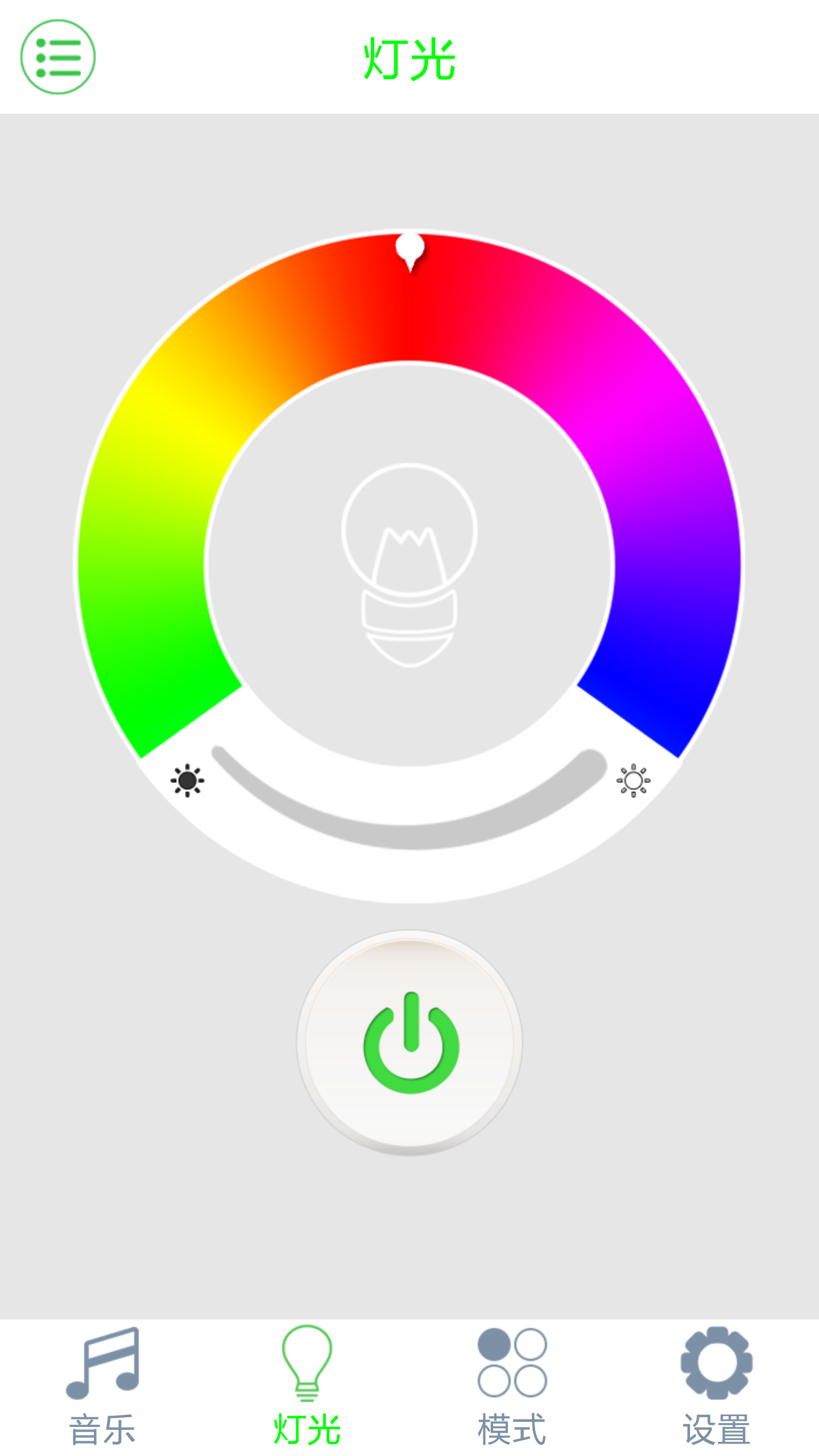Open the 设置 tab
819x1456 pixels.
(717, 1388)
